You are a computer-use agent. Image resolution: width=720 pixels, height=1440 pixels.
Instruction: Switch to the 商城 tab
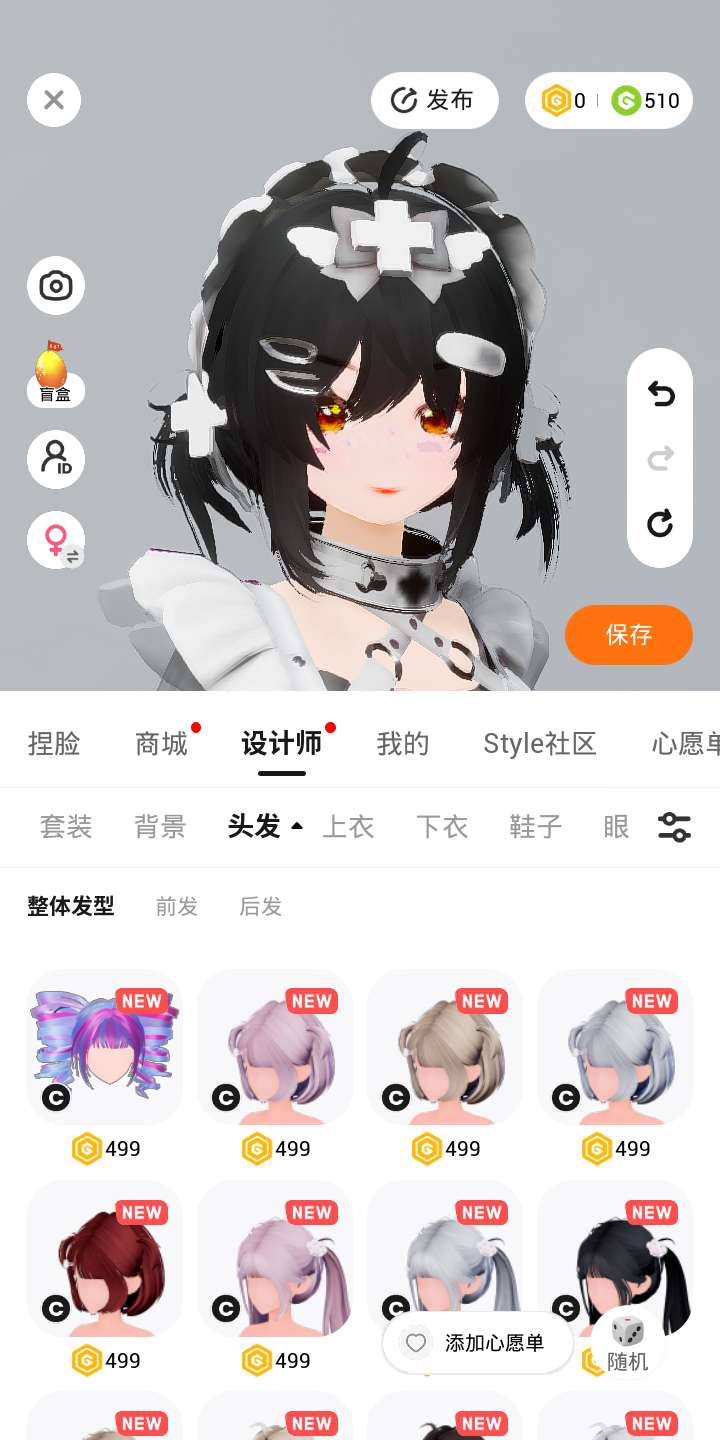click(162, 744)
